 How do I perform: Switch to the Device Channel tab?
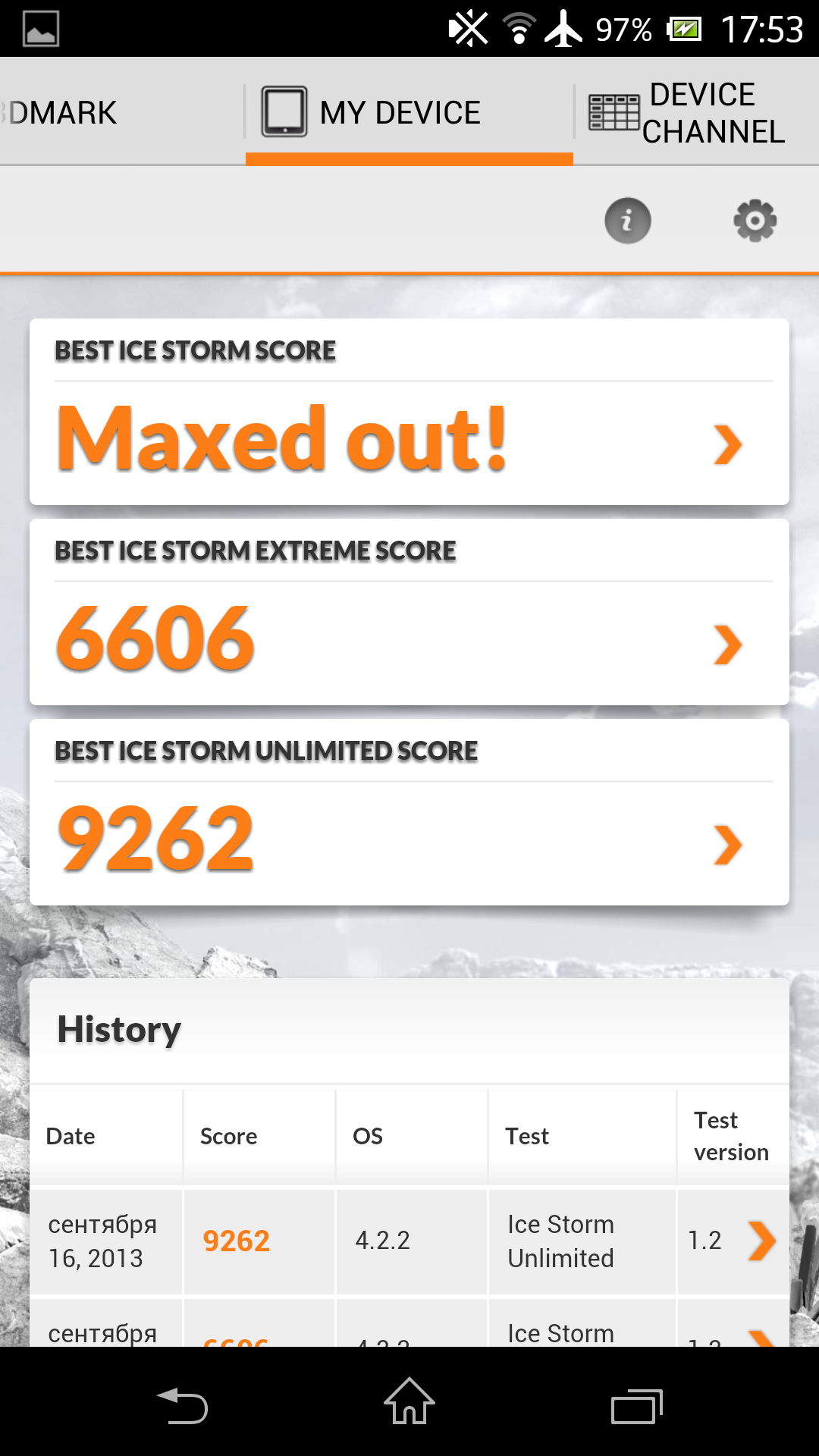click(696, 112)
